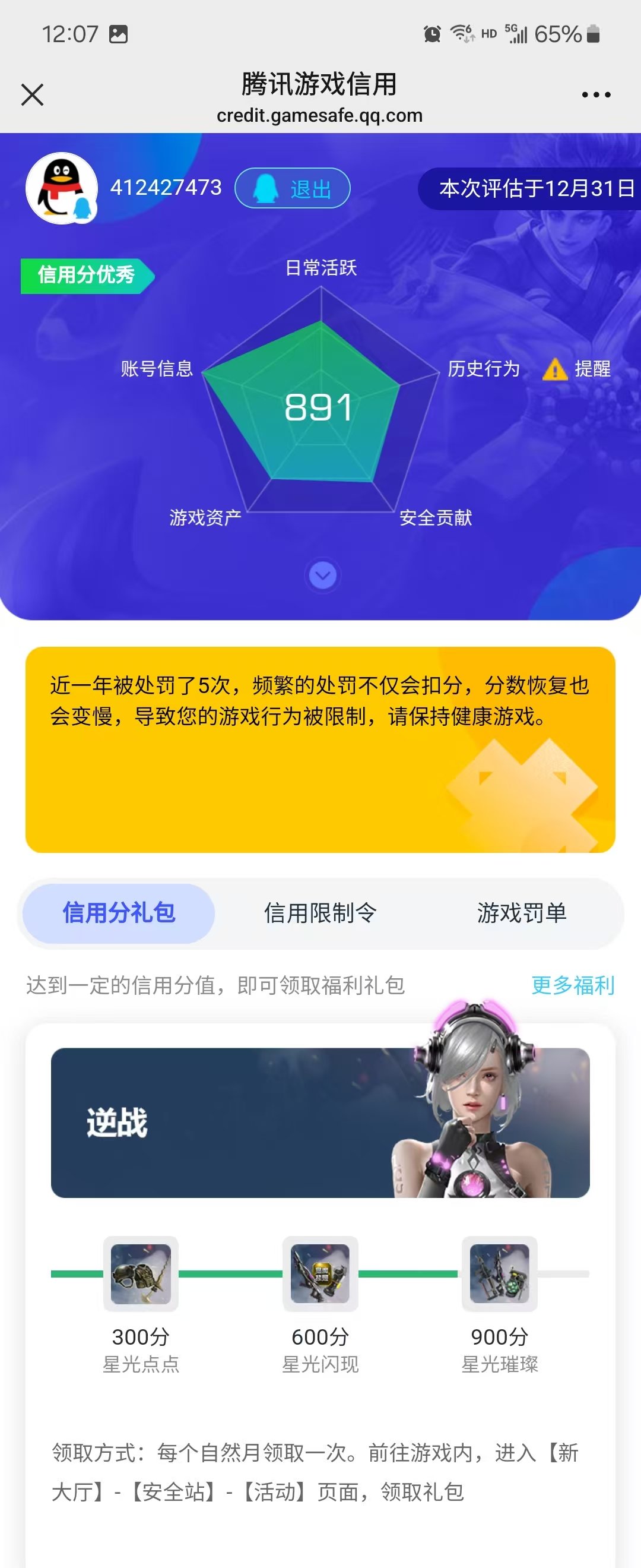Tap the 退出 logout button
Viewport: 641px width, 1568px height.
(x=293, y=188)
